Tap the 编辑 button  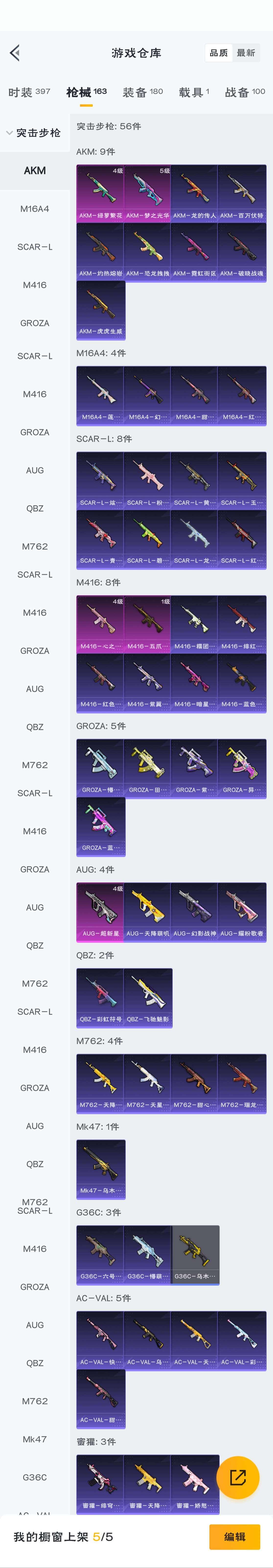point(235,1536)
